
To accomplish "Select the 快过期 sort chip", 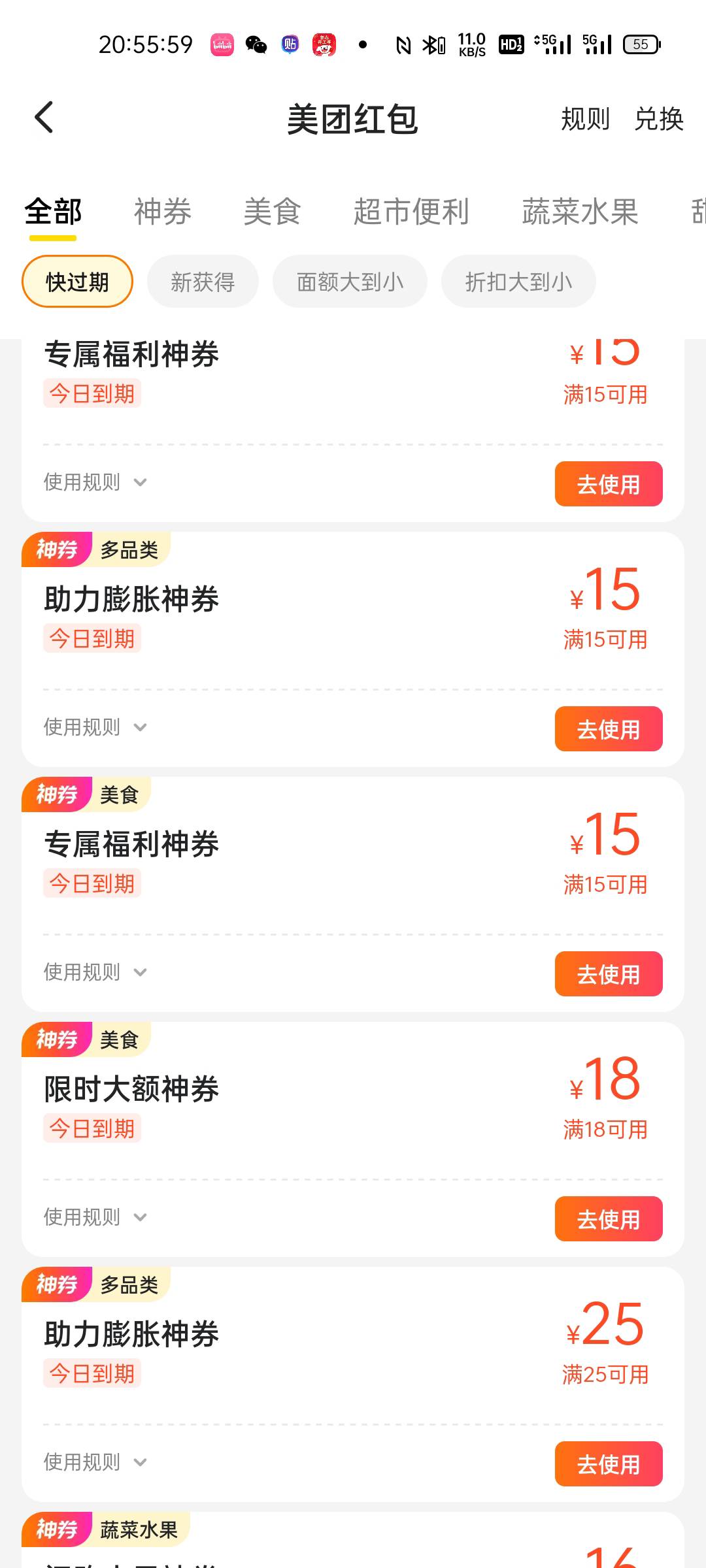I will point(77,282).
